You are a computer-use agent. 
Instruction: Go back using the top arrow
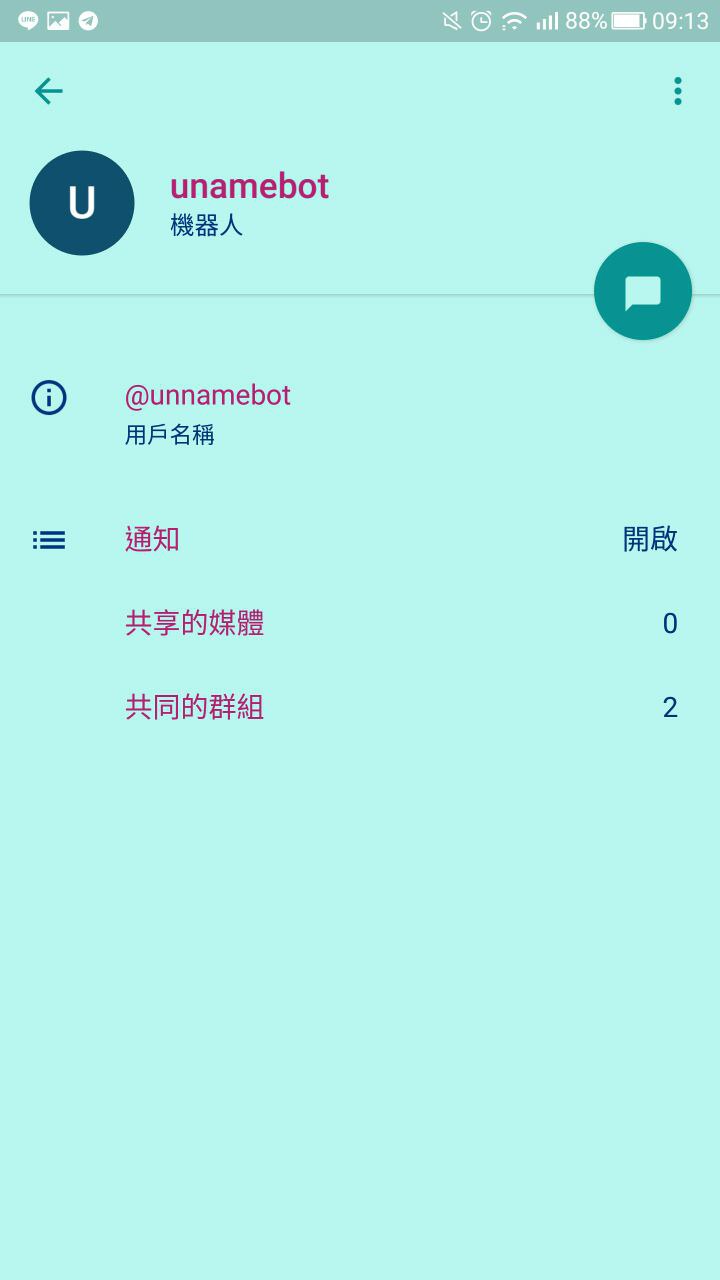(48, 92)
